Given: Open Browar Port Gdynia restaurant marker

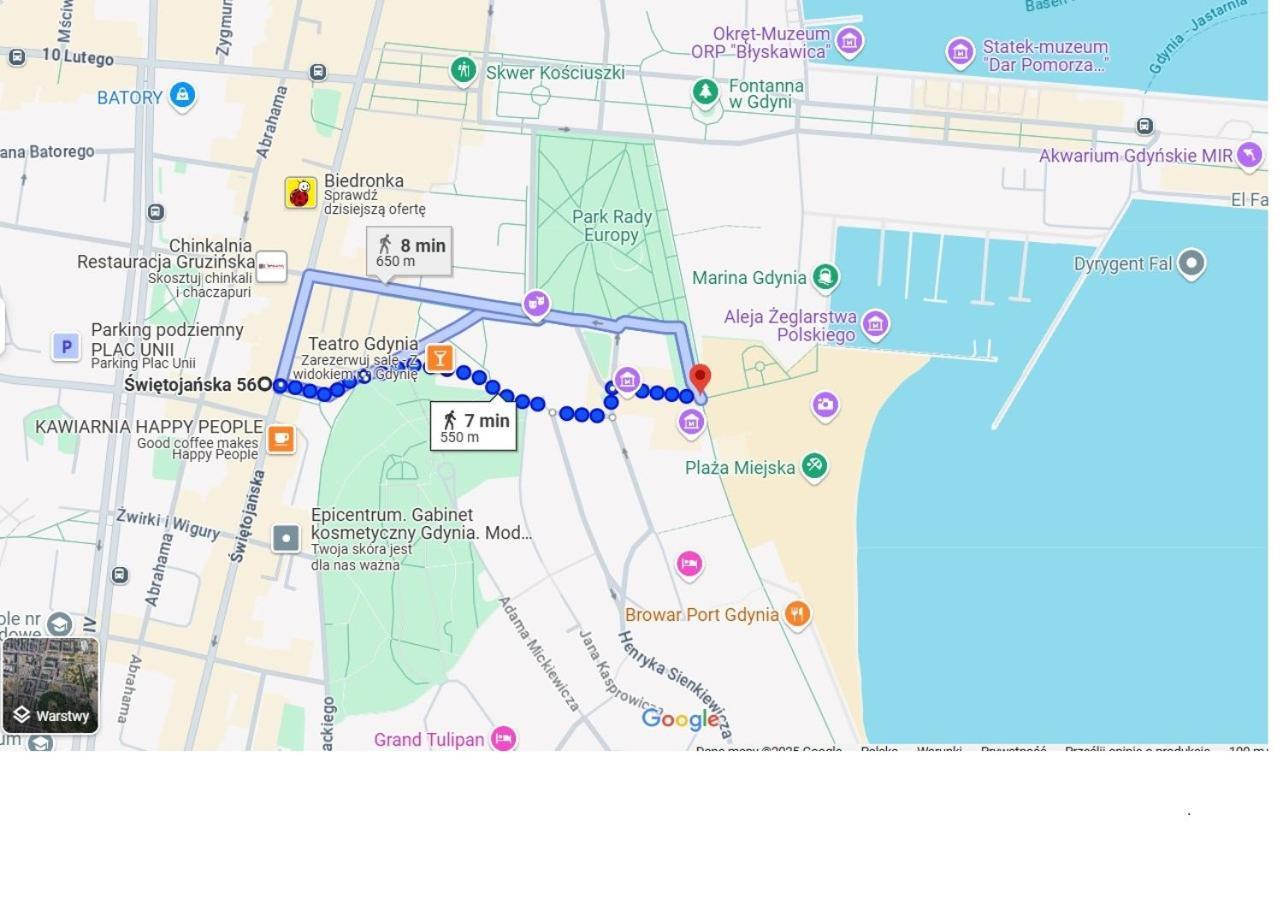Looking at the screenshot, I should tap(797, 614).
